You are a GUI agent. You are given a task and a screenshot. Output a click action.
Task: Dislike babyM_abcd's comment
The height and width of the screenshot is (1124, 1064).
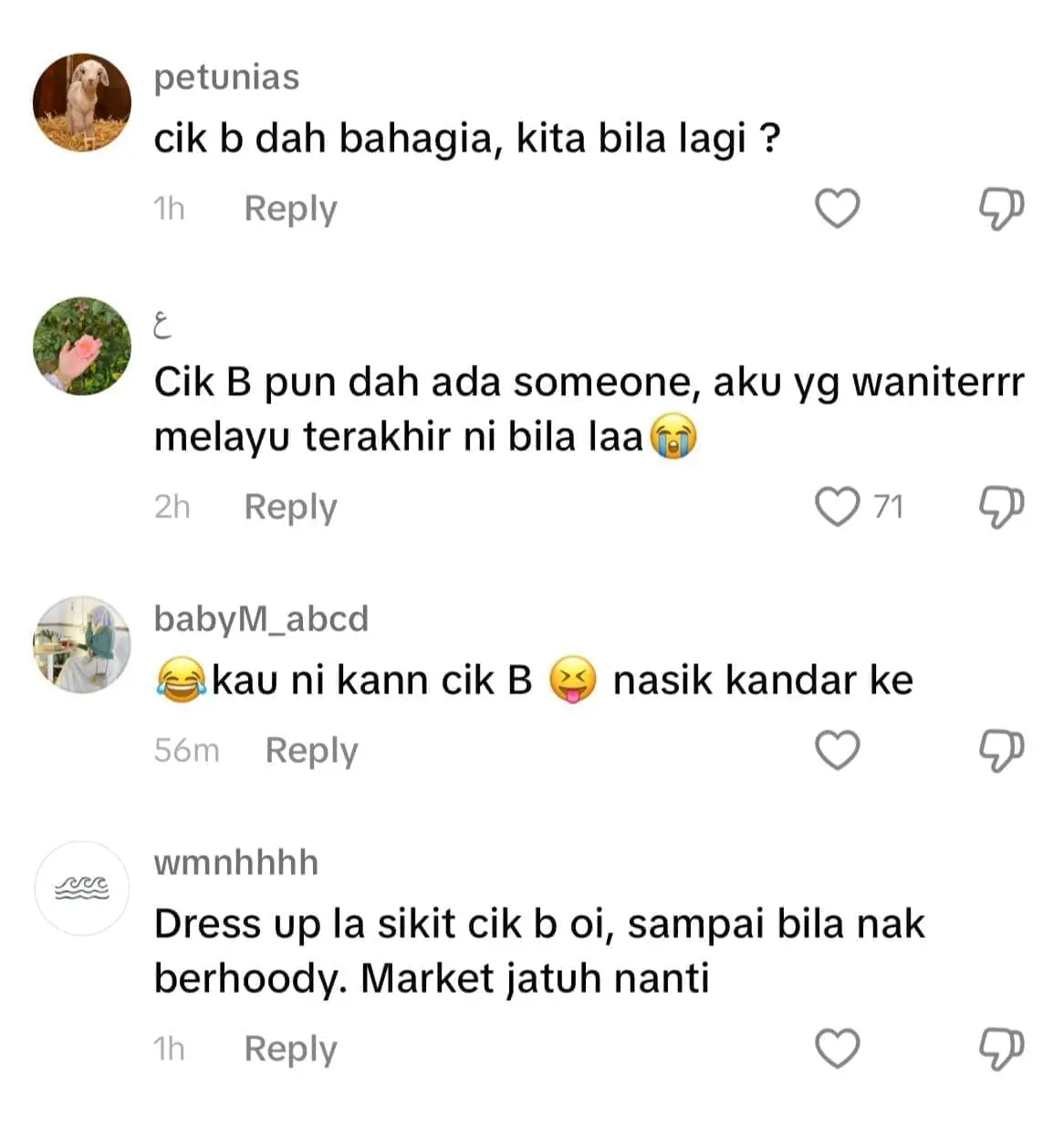tap(1001, 751)
